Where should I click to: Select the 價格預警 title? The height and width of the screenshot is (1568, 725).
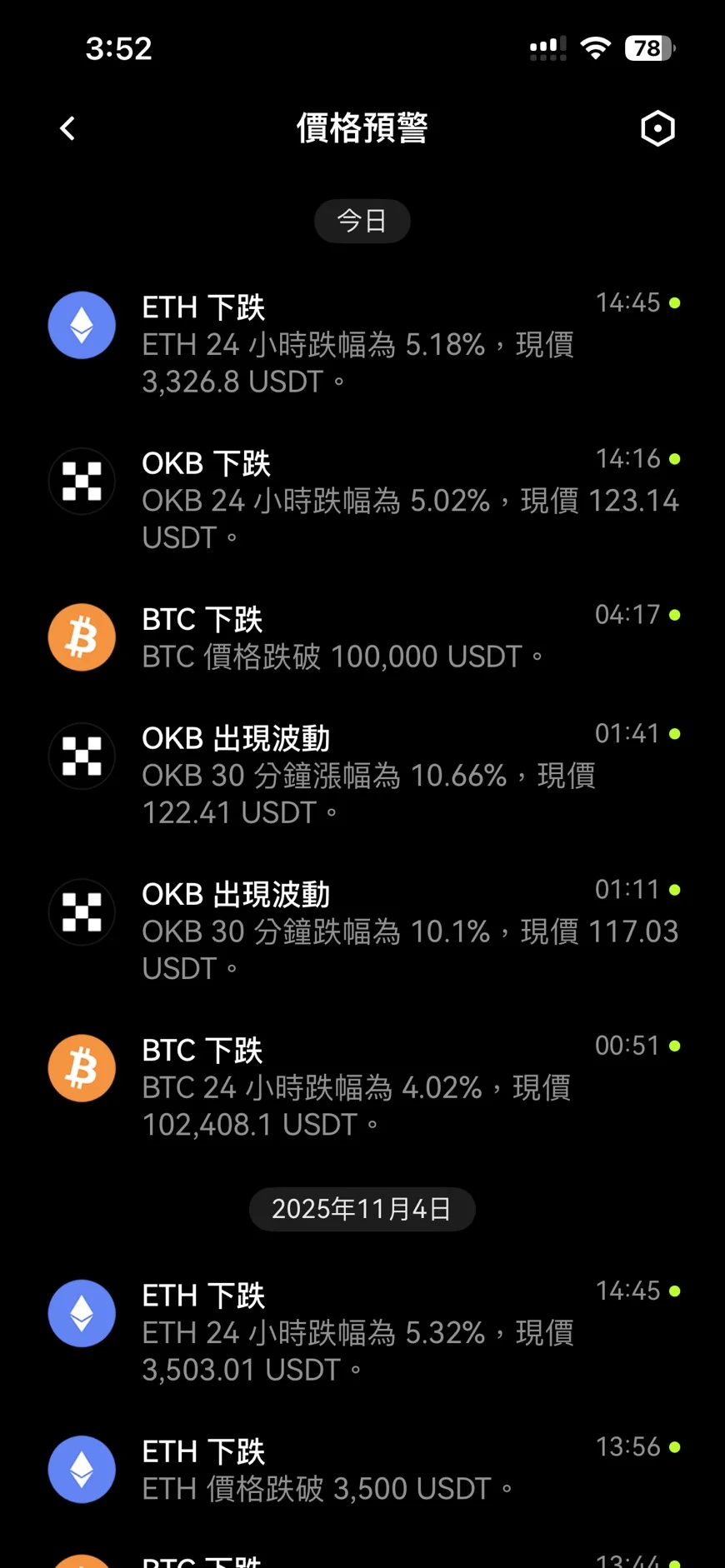pyautogui.click(x=362, y=129)
